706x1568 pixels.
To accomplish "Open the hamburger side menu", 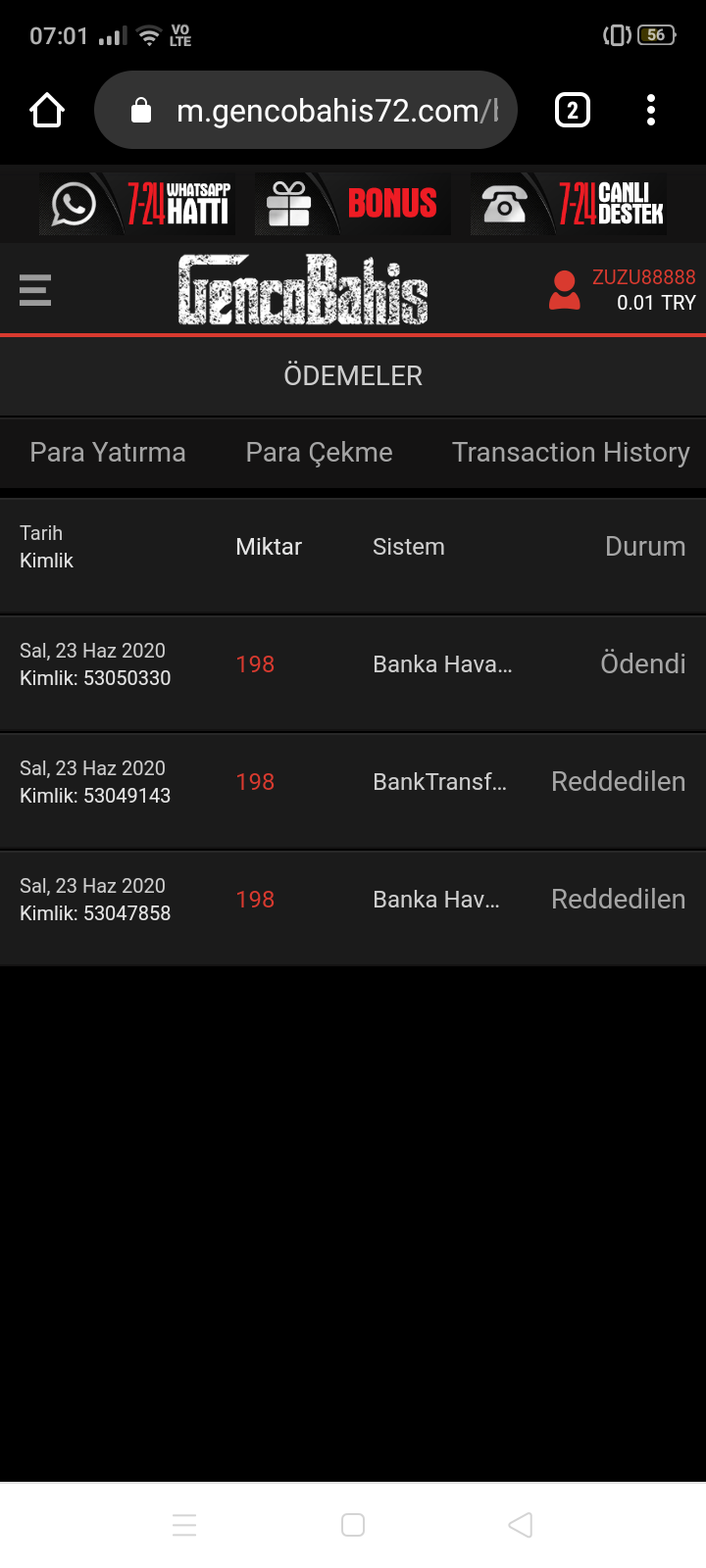I will point(35,290).
